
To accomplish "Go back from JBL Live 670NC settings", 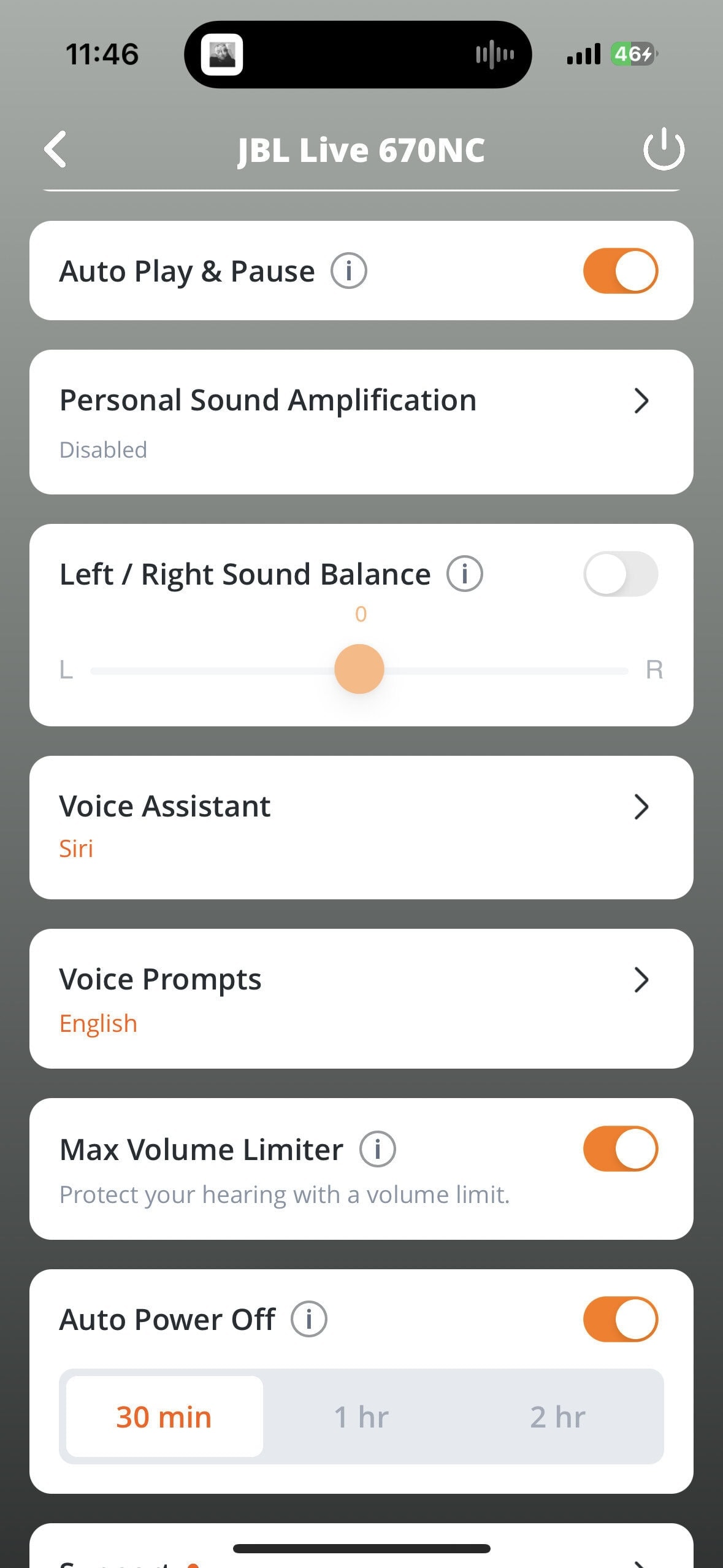I will (x=56, y=149).
